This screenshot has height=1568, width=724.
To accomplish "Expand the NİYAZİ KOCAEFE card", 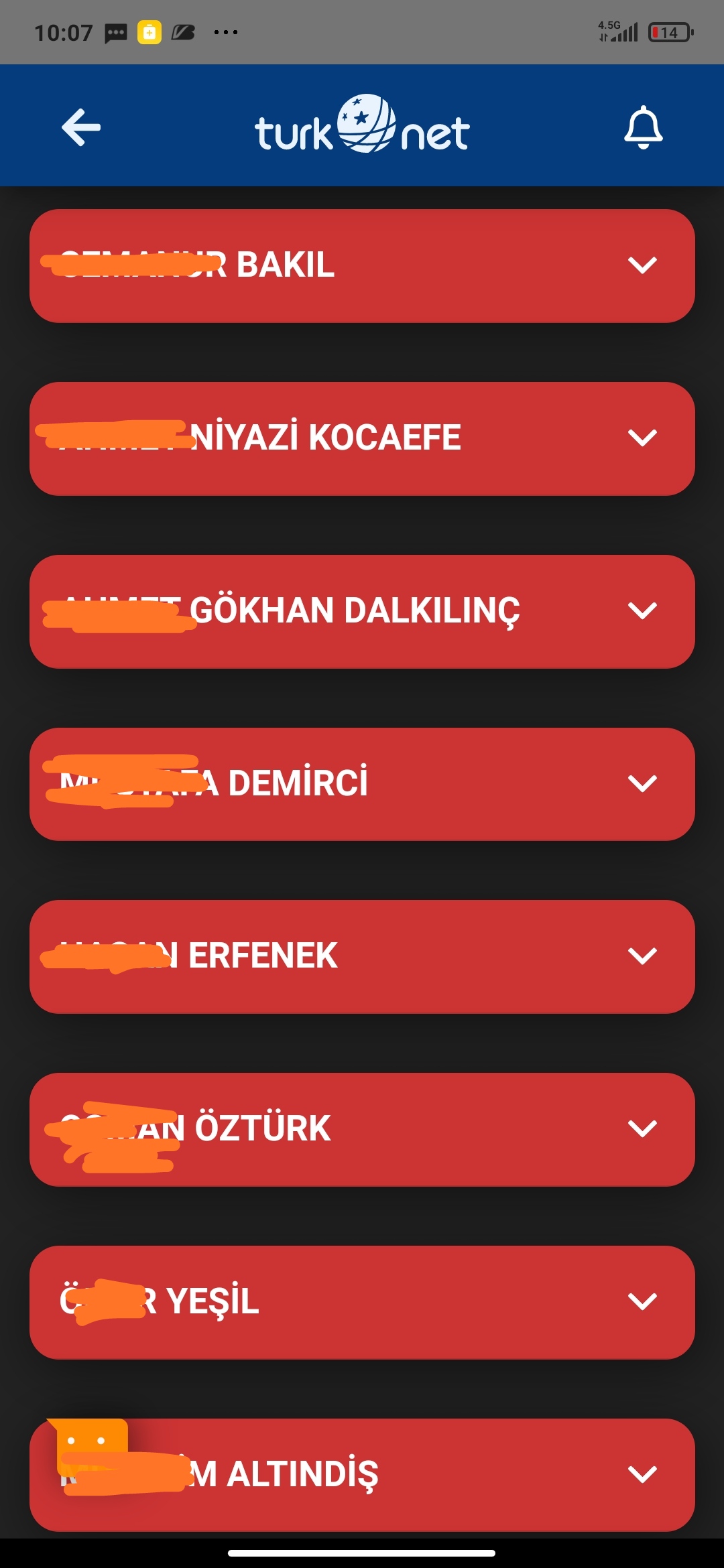I will pyautogui.click(x=362, y=439).
